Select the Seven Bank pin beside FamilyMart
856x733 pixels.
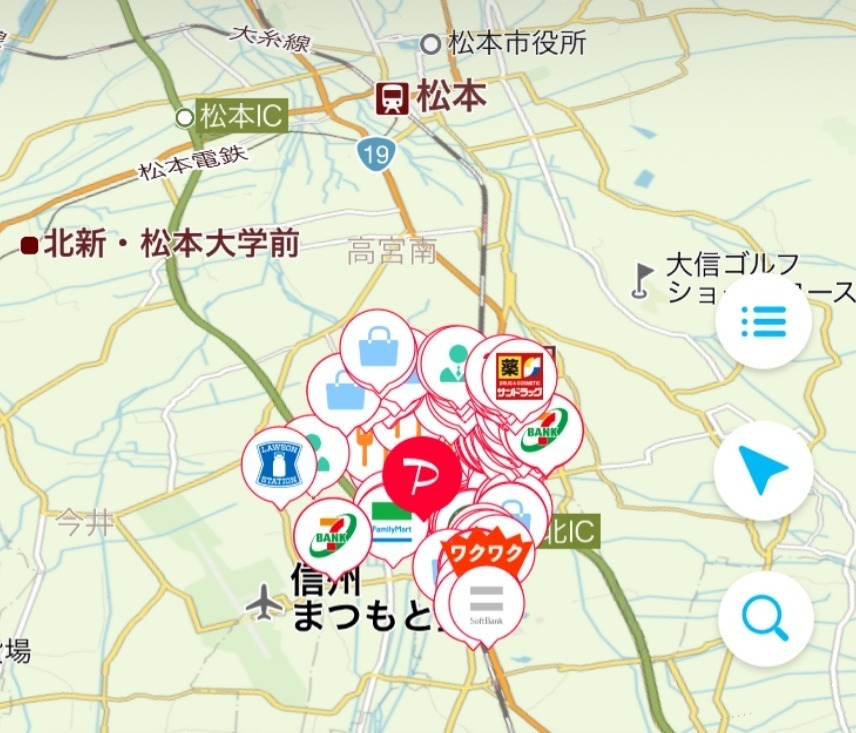coord(331,536)
